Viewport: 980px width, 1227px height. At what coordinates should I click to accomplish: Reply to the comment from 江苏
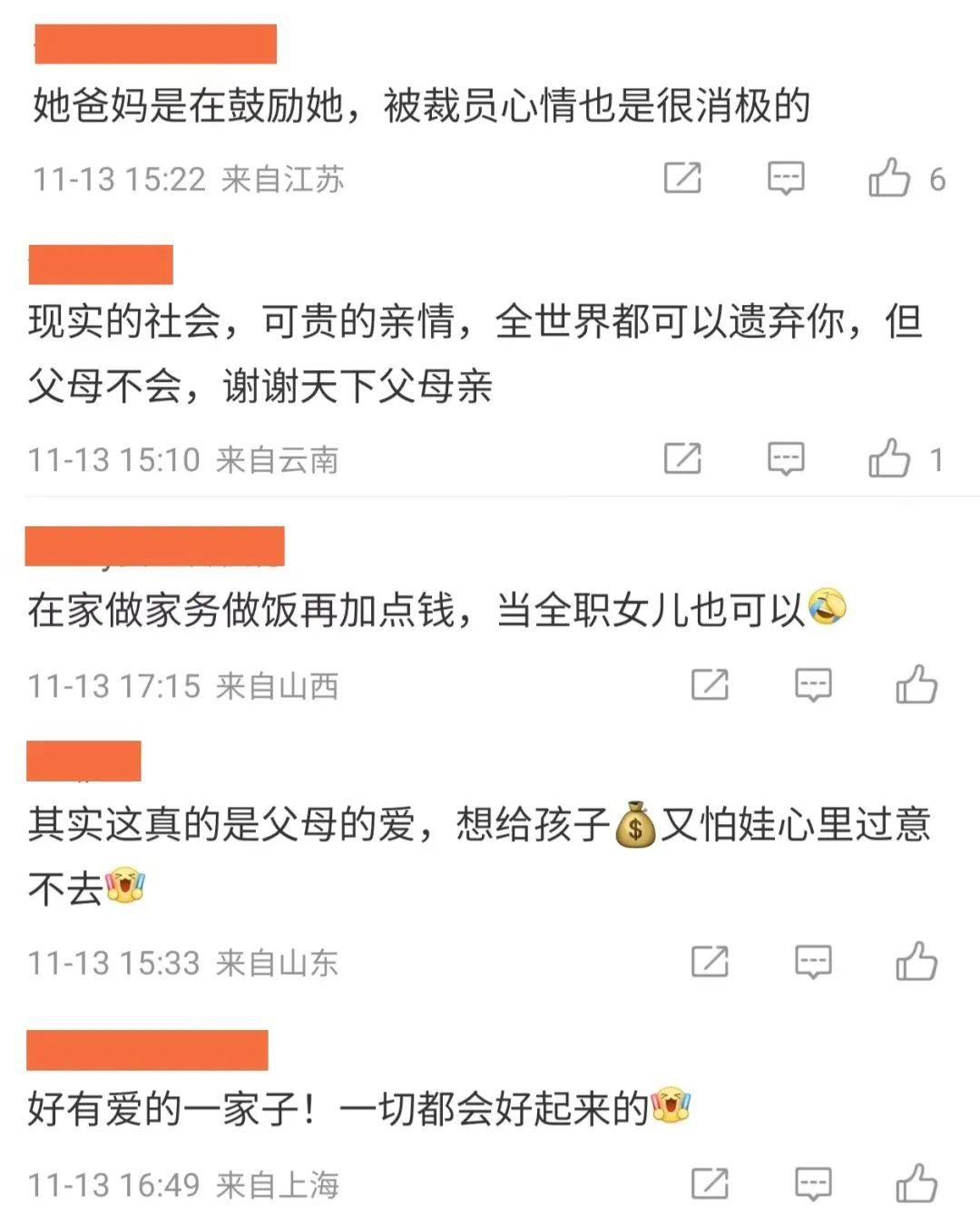(786, 178)
